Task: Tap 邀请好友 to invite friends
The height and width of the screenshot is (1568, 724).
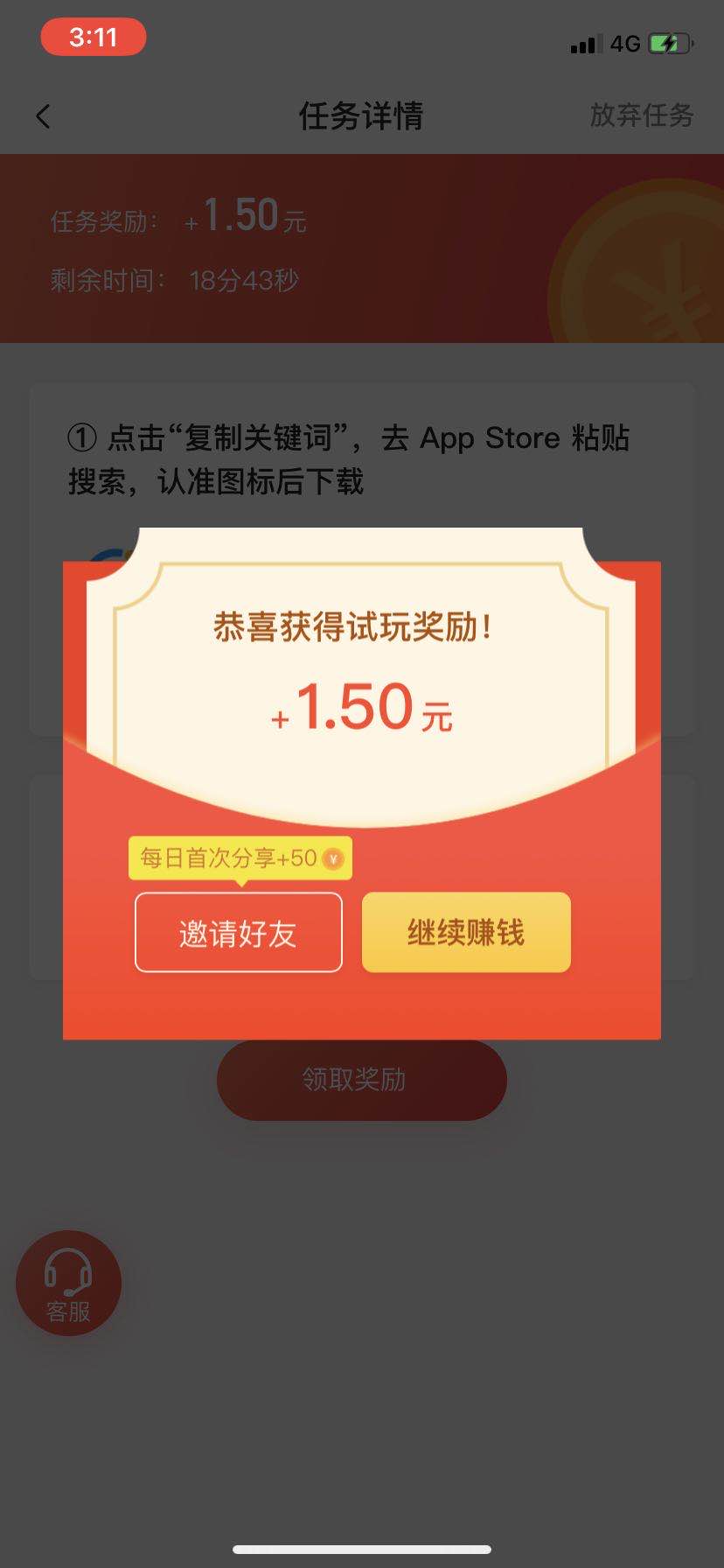Action: point(238,933)
